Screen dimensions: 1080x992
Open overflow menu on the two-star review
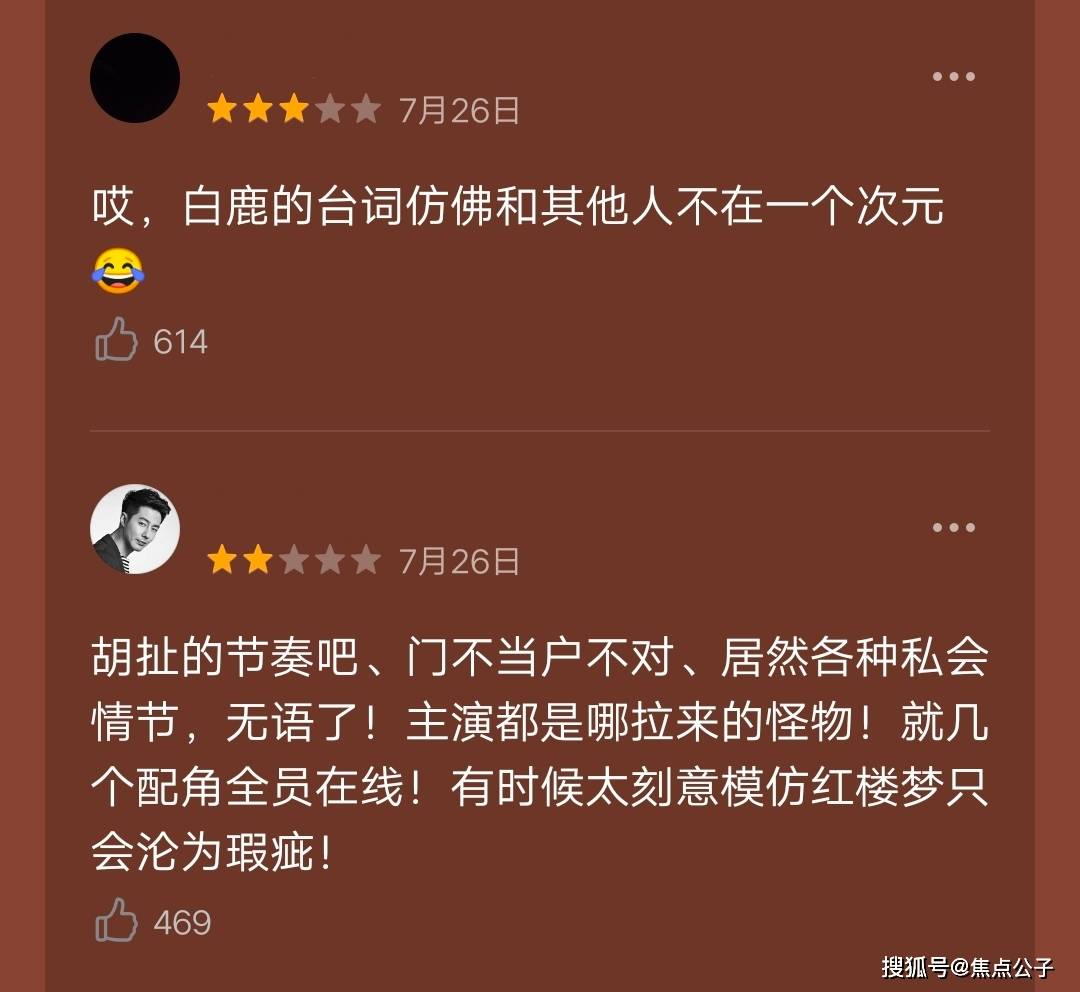point(953,527)
